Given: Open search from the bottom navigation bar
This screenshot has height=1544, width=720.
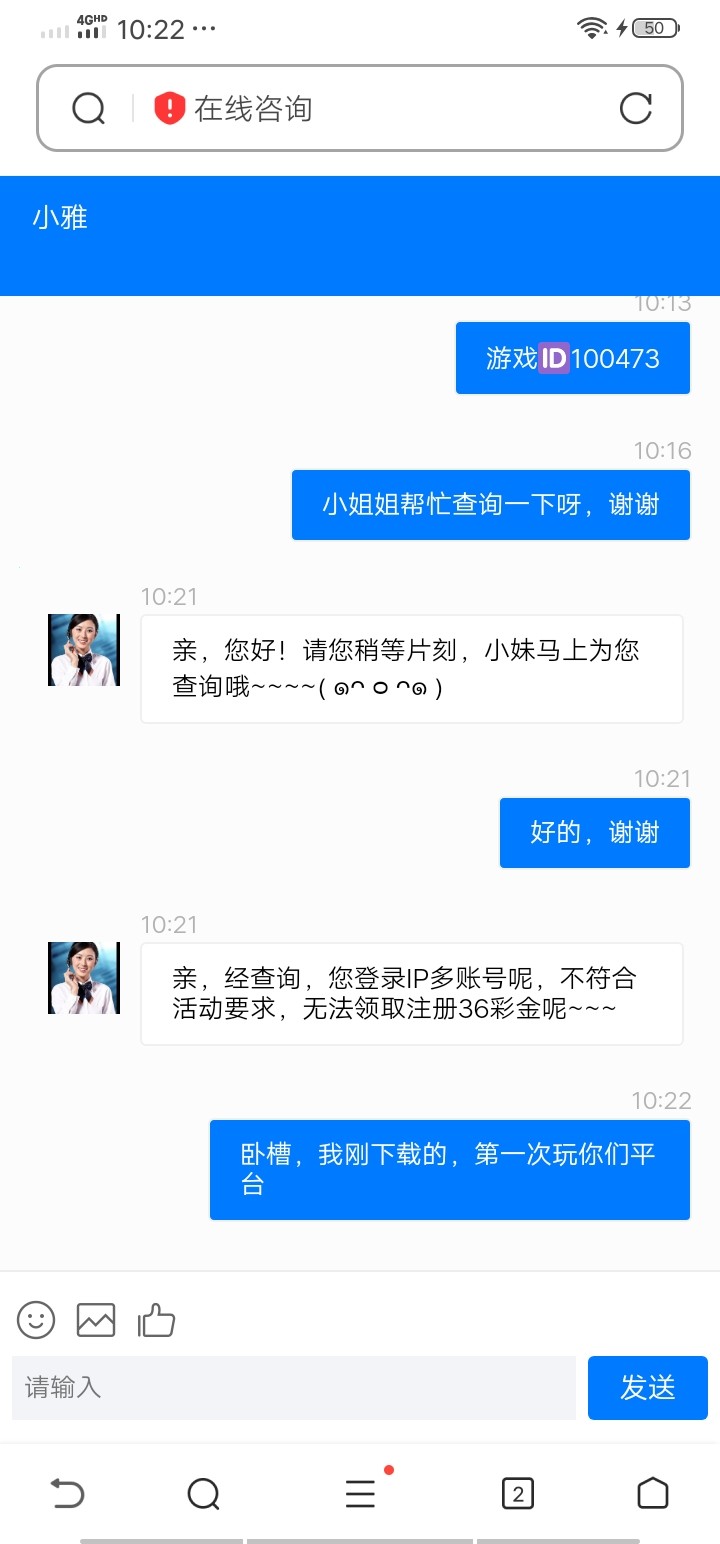Looking at the screenshot, I should pos(204,1494).
